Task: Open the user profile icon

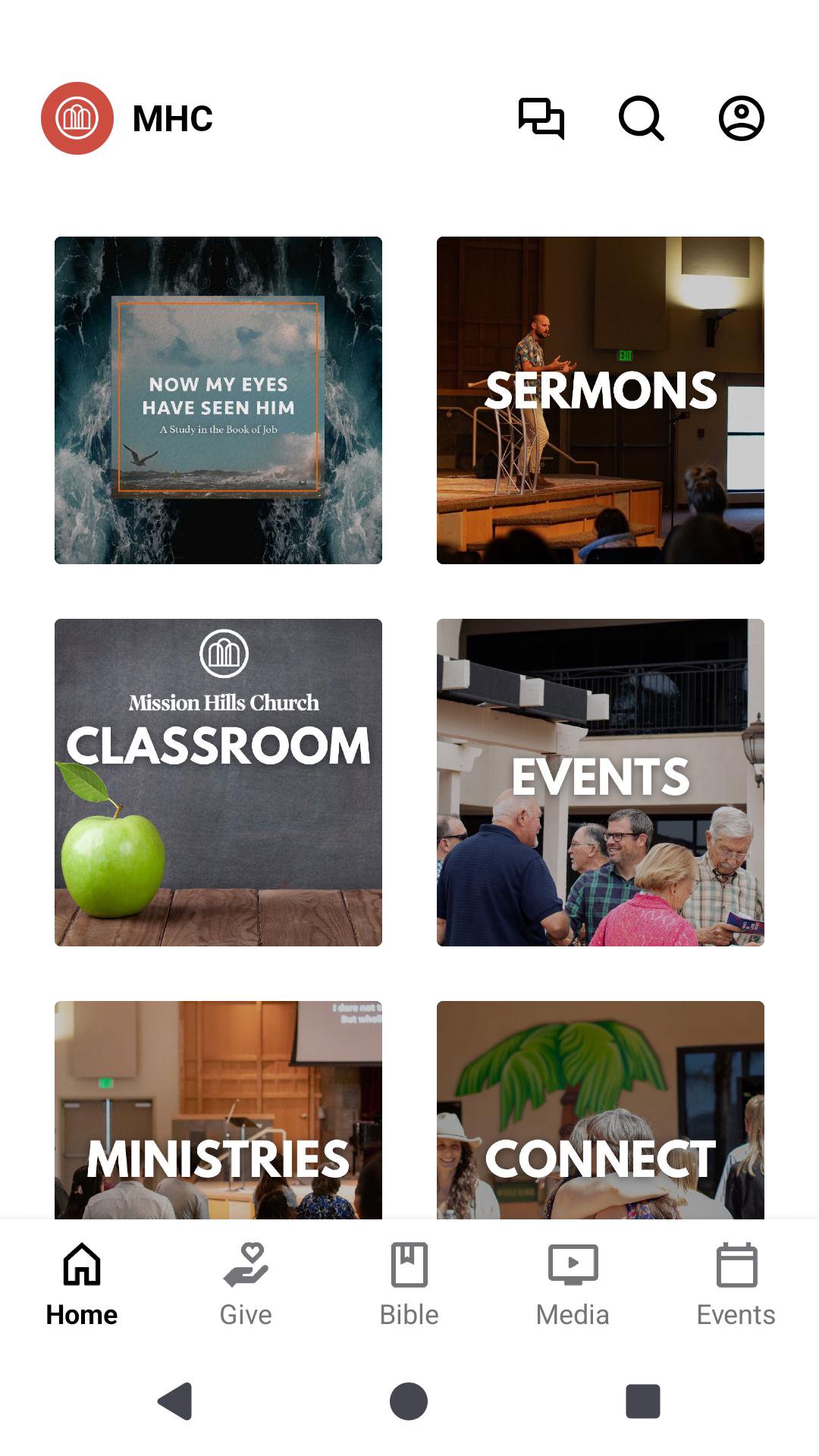Action: (x=741, y=118)
